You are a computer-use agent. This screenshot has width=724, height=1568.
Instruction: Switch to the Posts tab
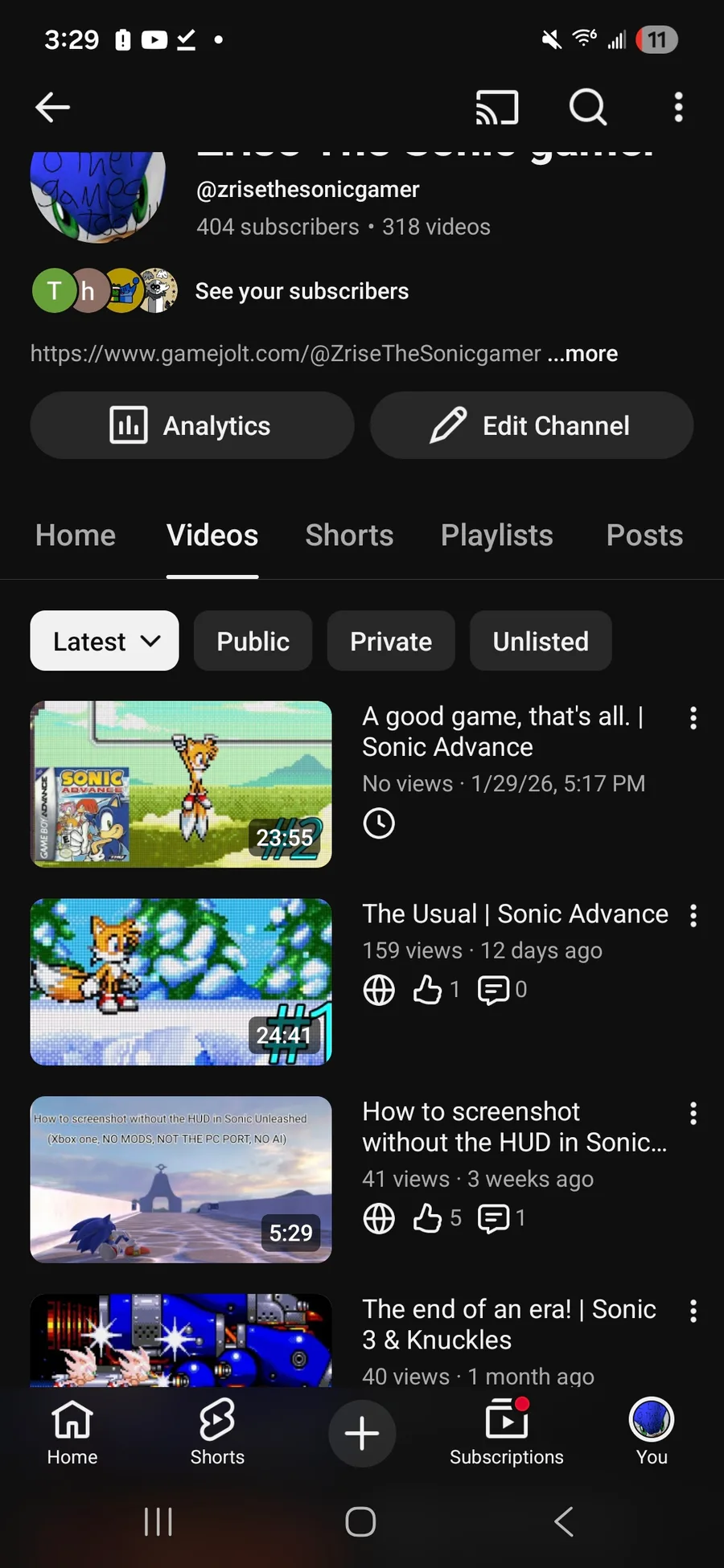coord(644,536)
